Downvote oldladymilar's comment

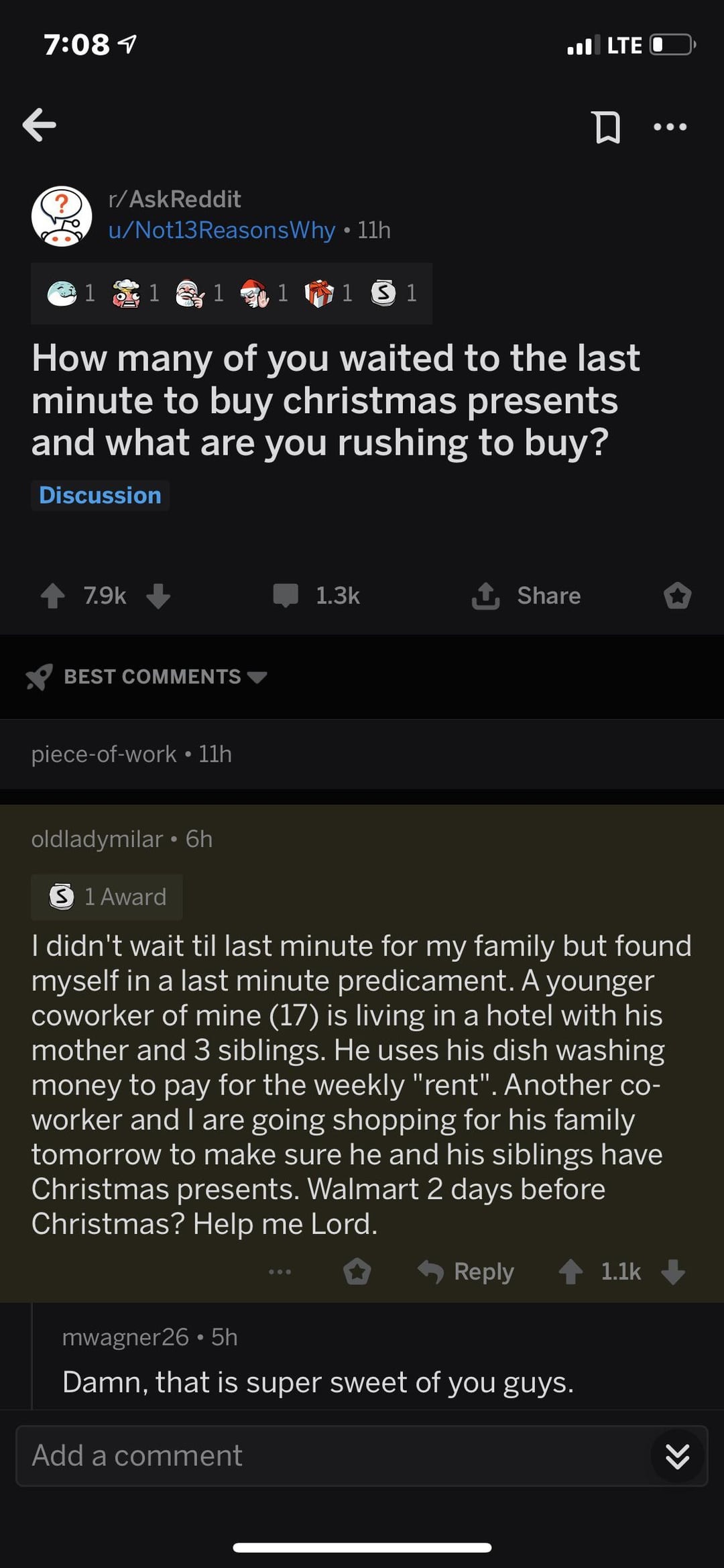pyautogui.click(x=673, y=1272)
